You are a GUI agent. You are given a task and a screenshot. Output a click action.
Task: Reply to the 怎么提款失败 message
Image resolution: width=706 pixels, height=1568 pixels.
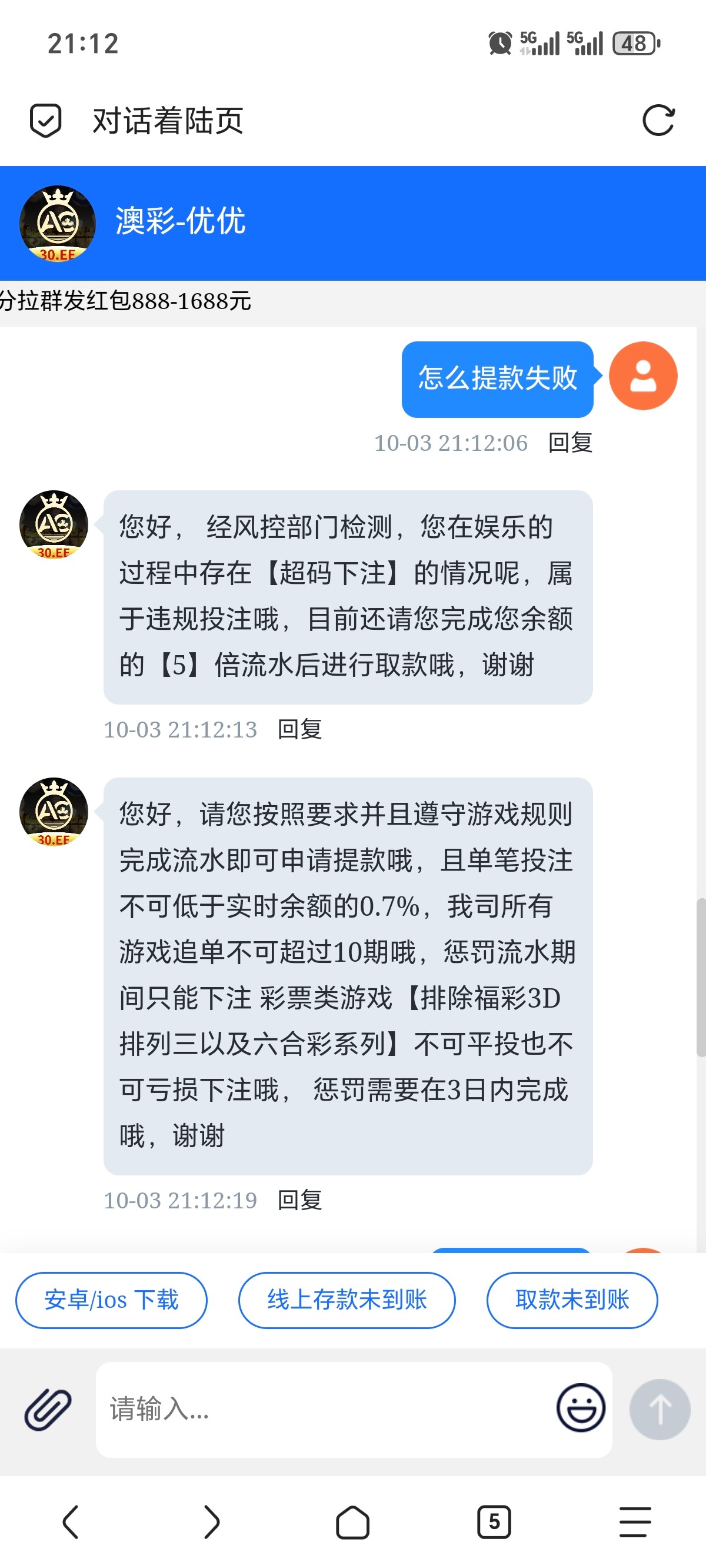coord(570,443)
